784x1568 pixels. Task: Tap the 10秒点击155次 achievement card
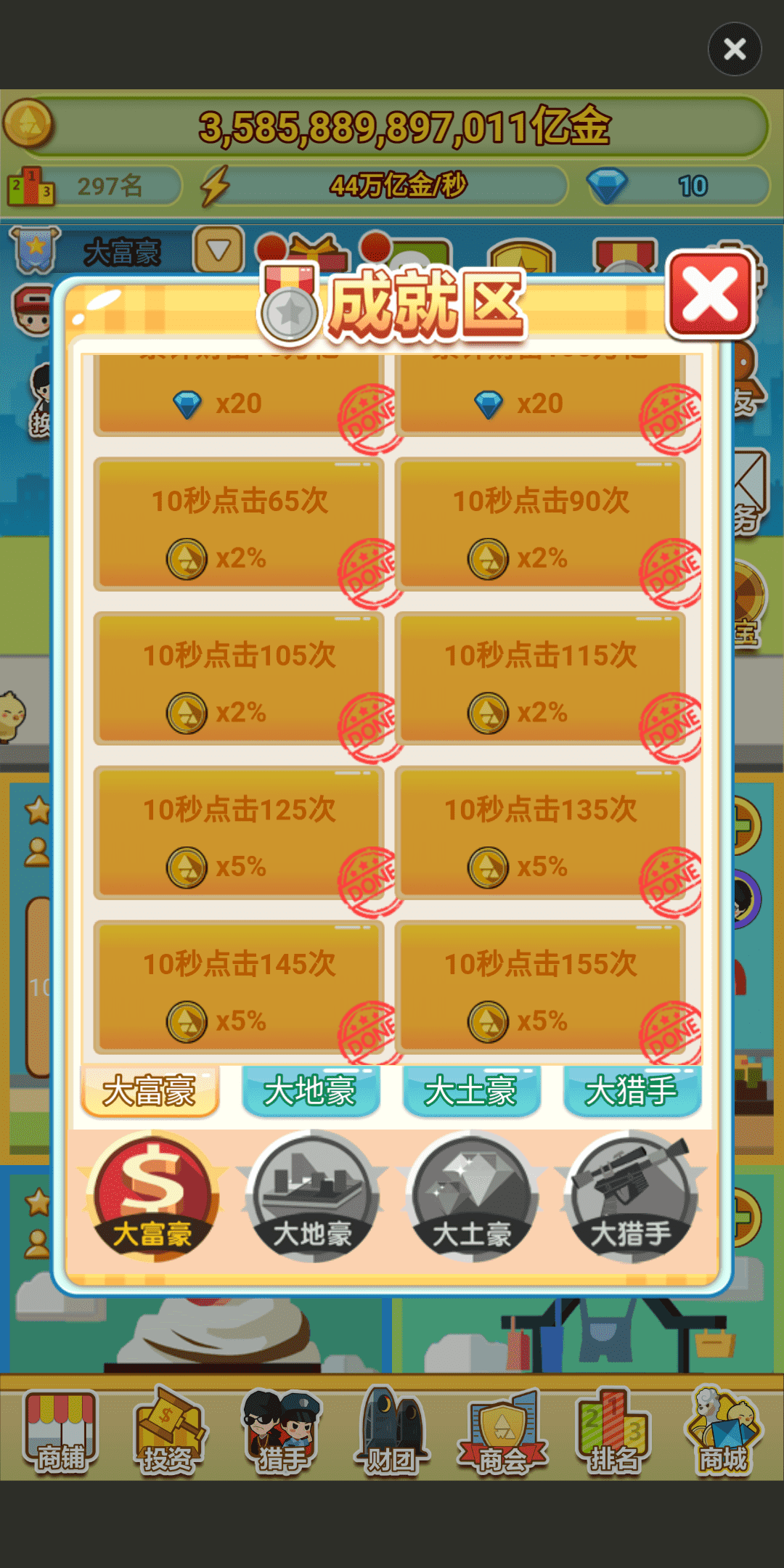pos(540,987)
